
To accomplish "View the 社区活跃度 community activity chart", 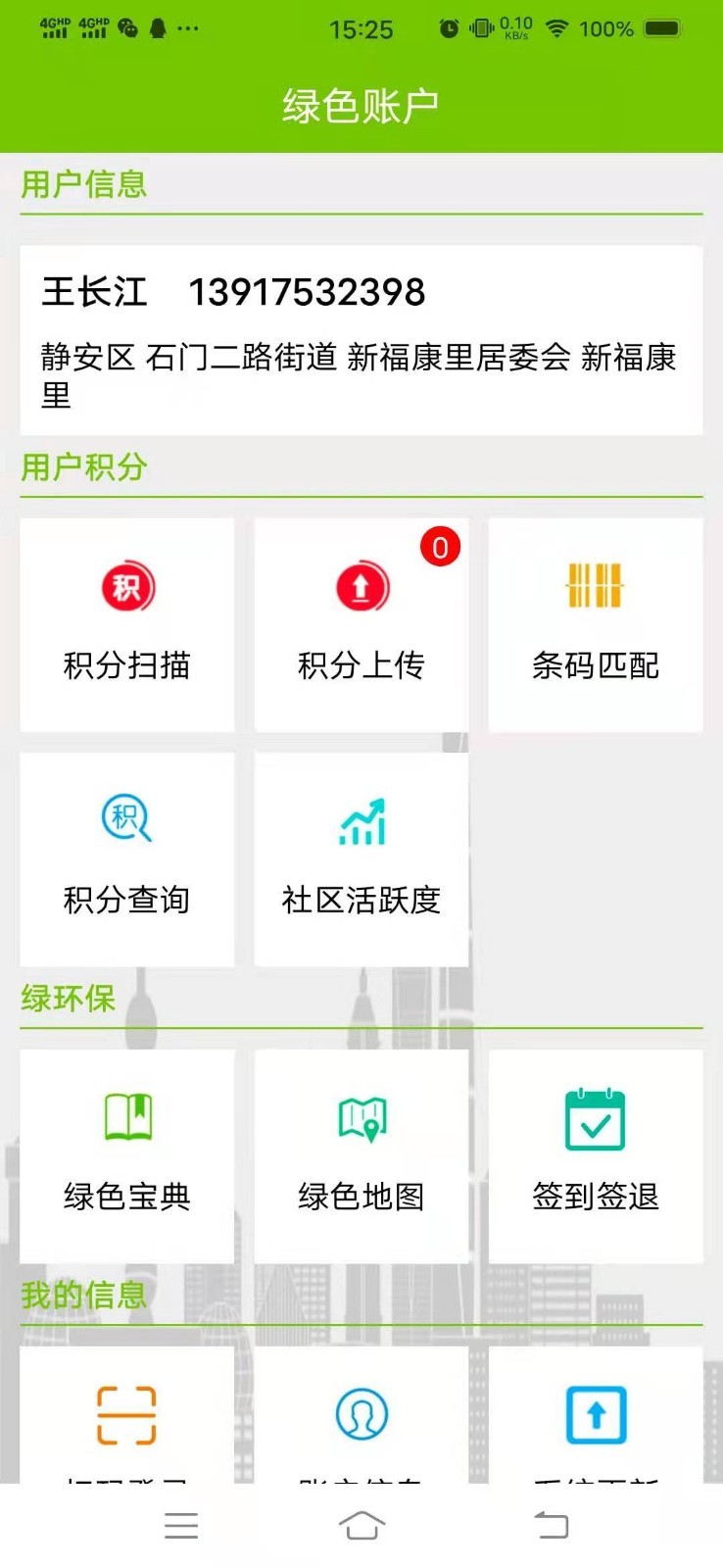I will (361, 859).
